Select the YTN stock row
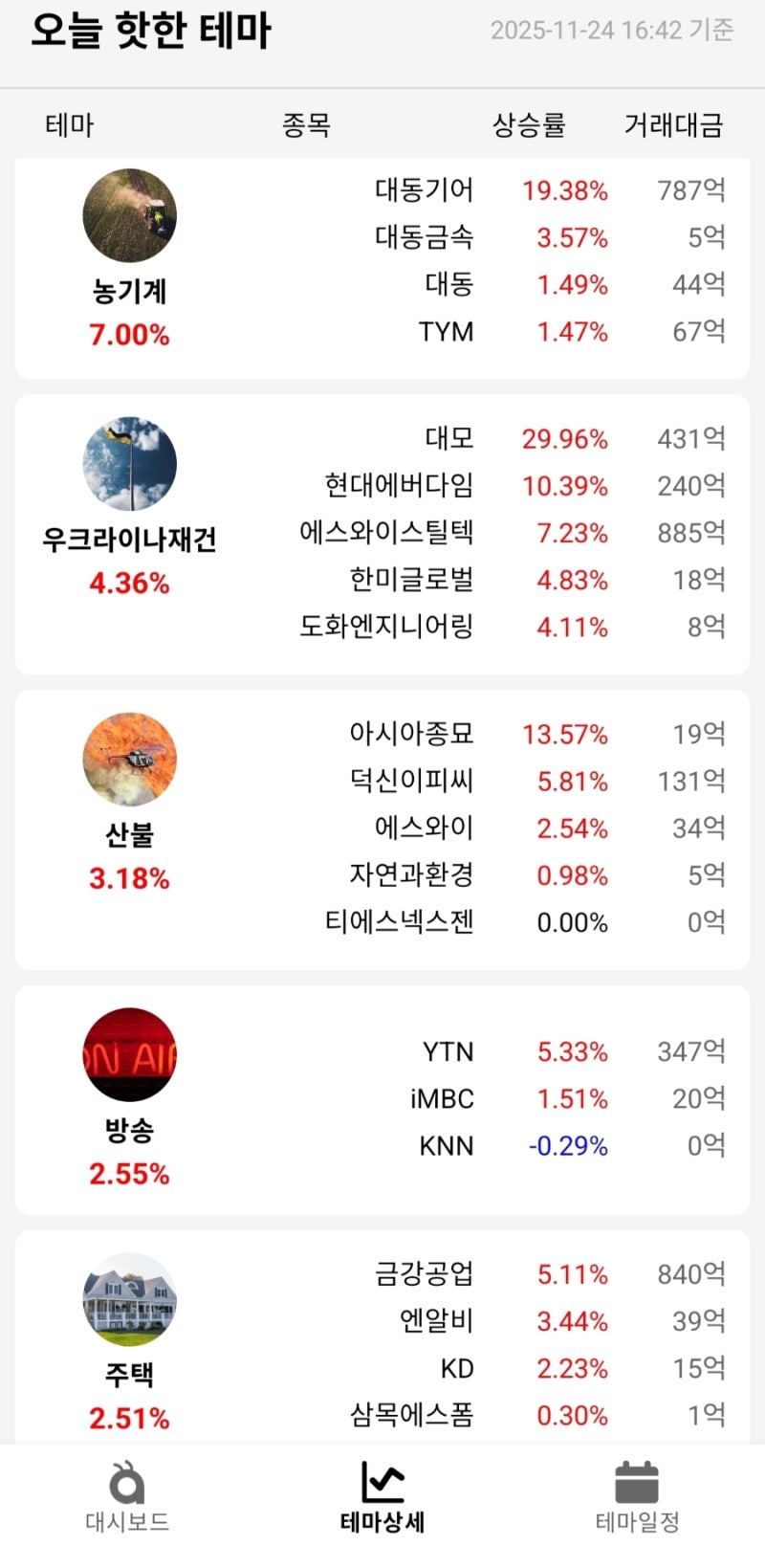765x1568 pixels. (445, 1051)
